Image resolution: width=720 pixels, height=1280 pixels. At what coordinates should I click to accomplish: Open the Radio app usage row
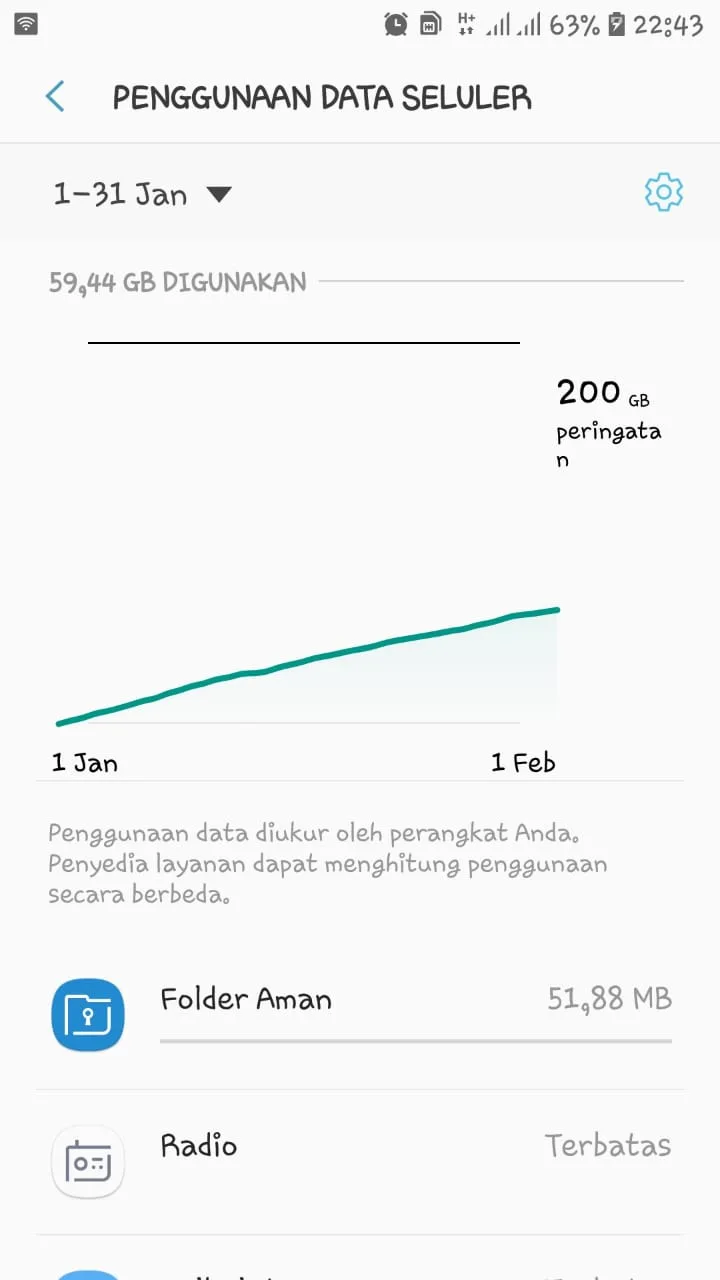[x=360, y=1162]
